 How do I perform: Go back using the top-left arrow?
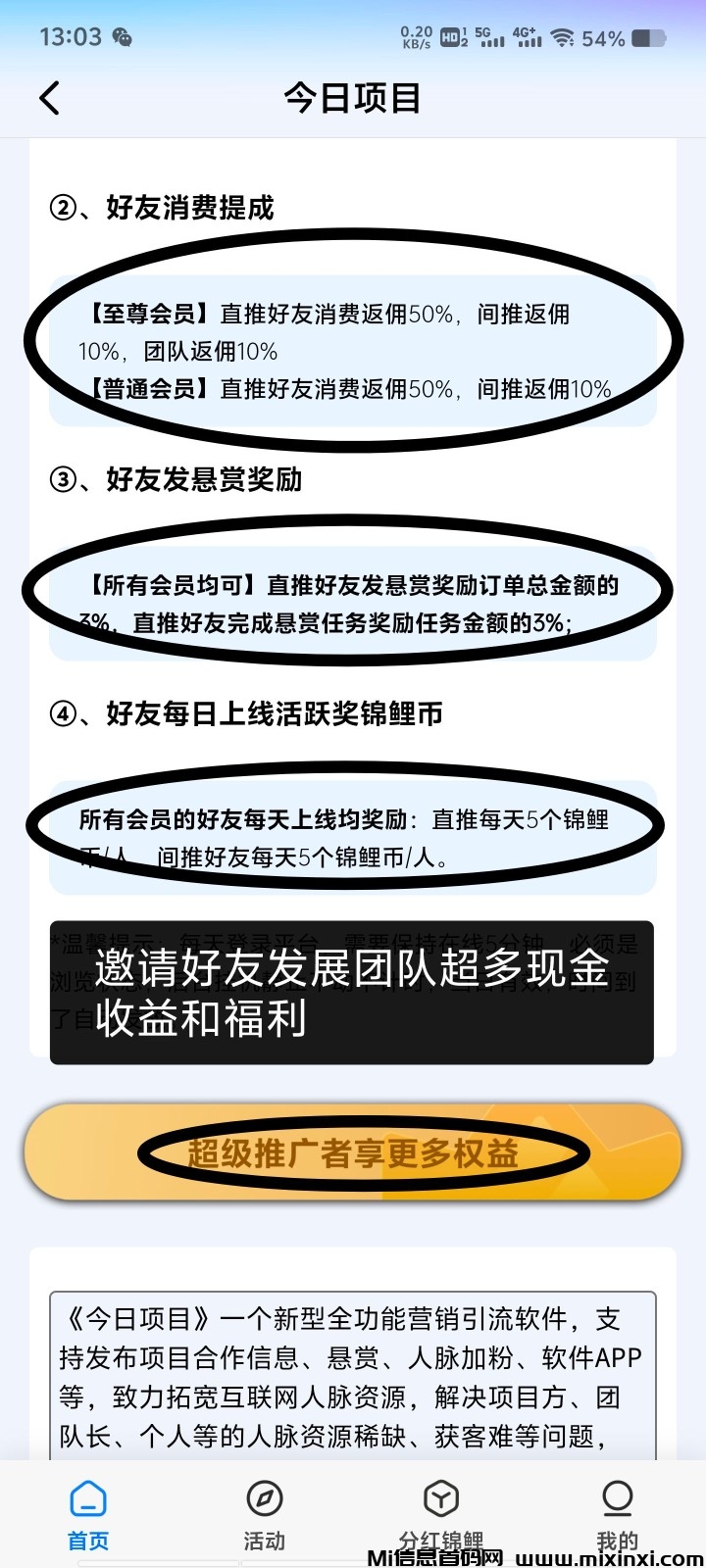click(x=50, y=98)
